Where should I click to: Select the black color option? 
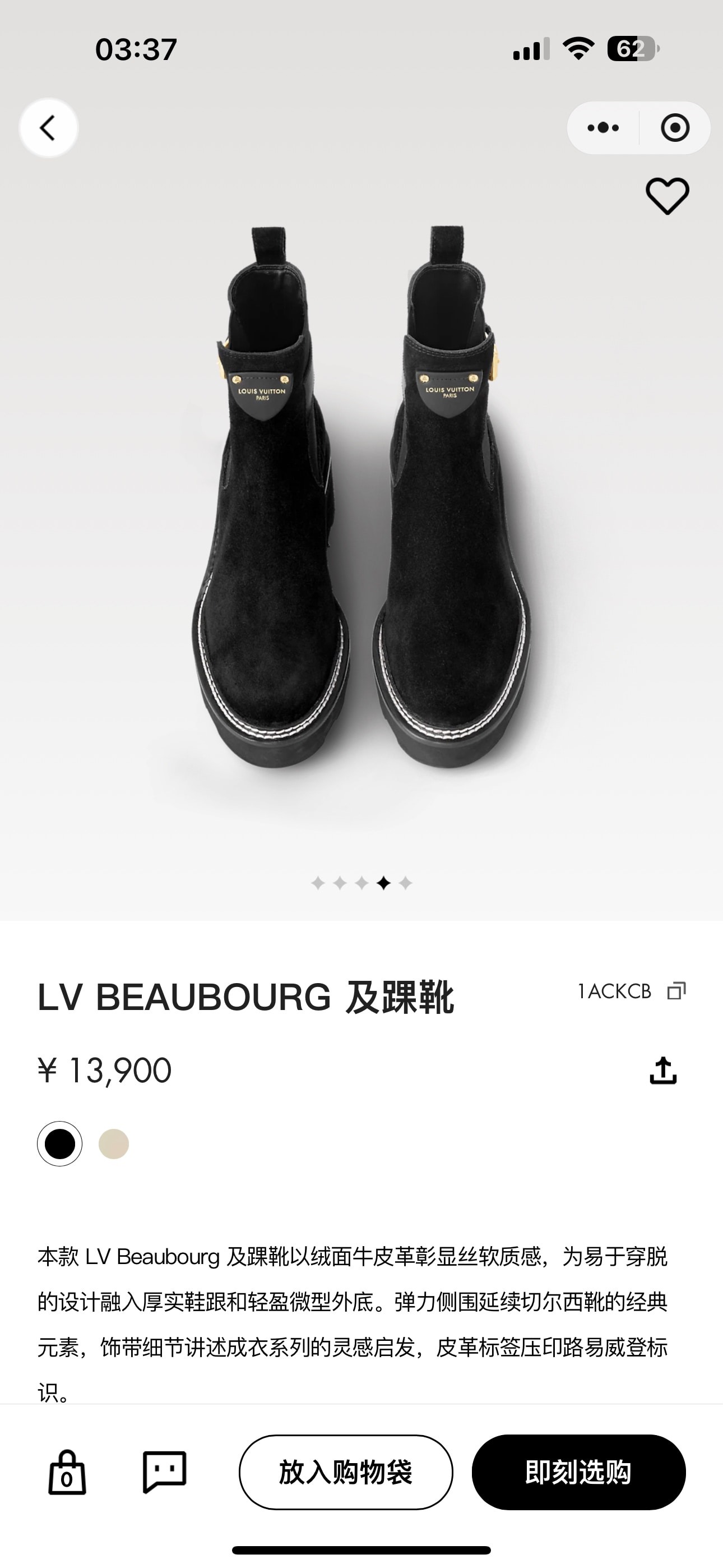(59, 1143)
